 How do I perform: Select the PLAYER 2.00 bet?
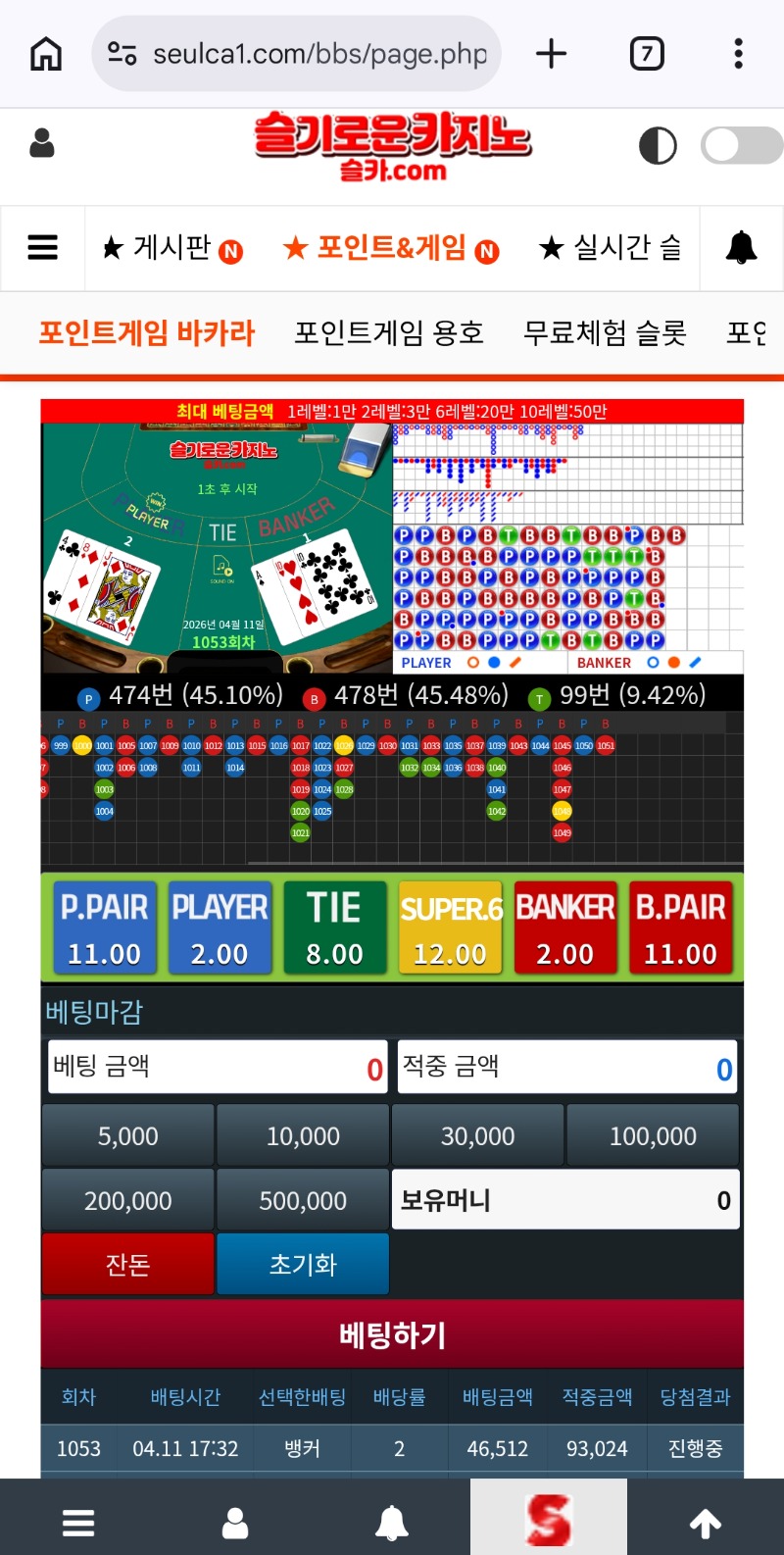point(220,928)
